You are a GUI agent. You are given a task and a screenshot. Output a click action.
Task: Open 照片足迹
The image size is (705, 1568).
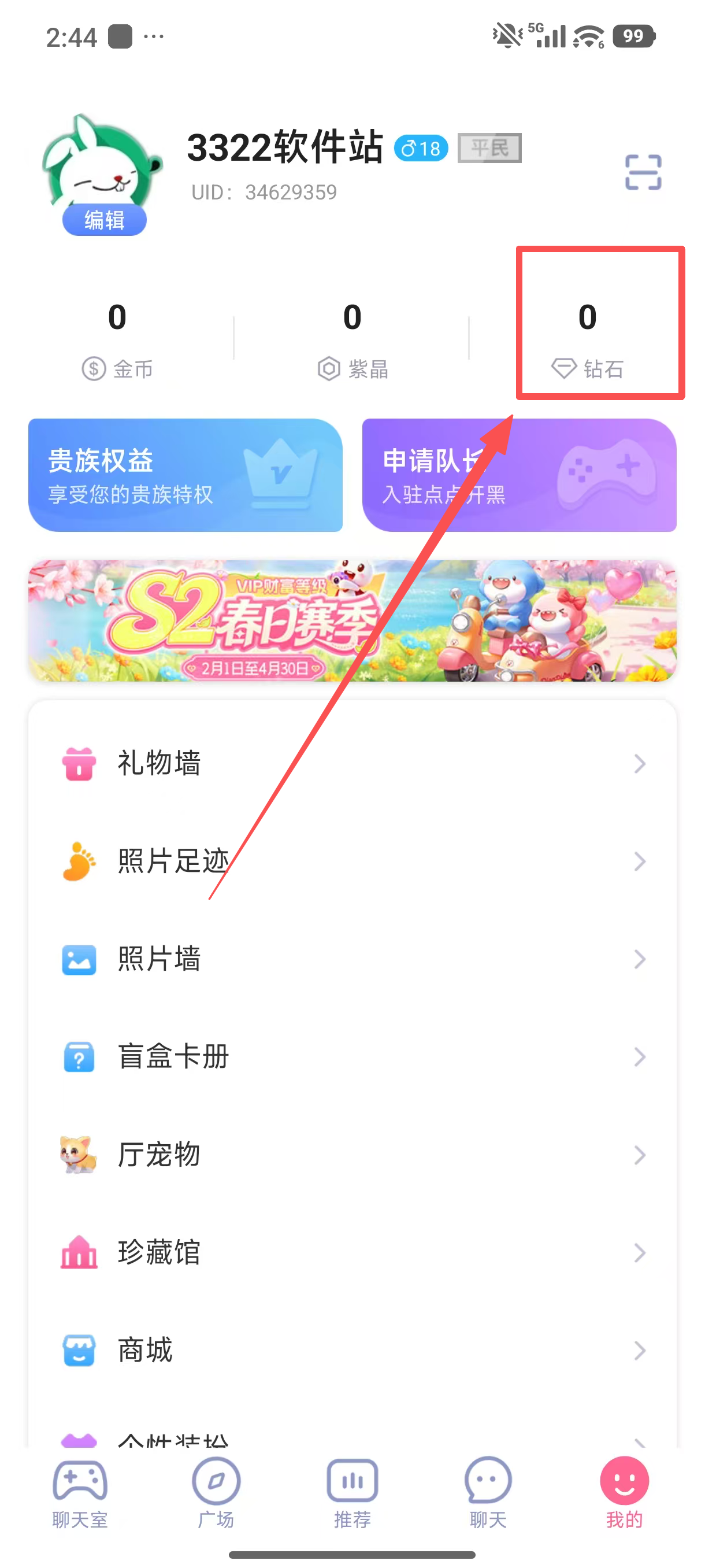click(352, 861)
